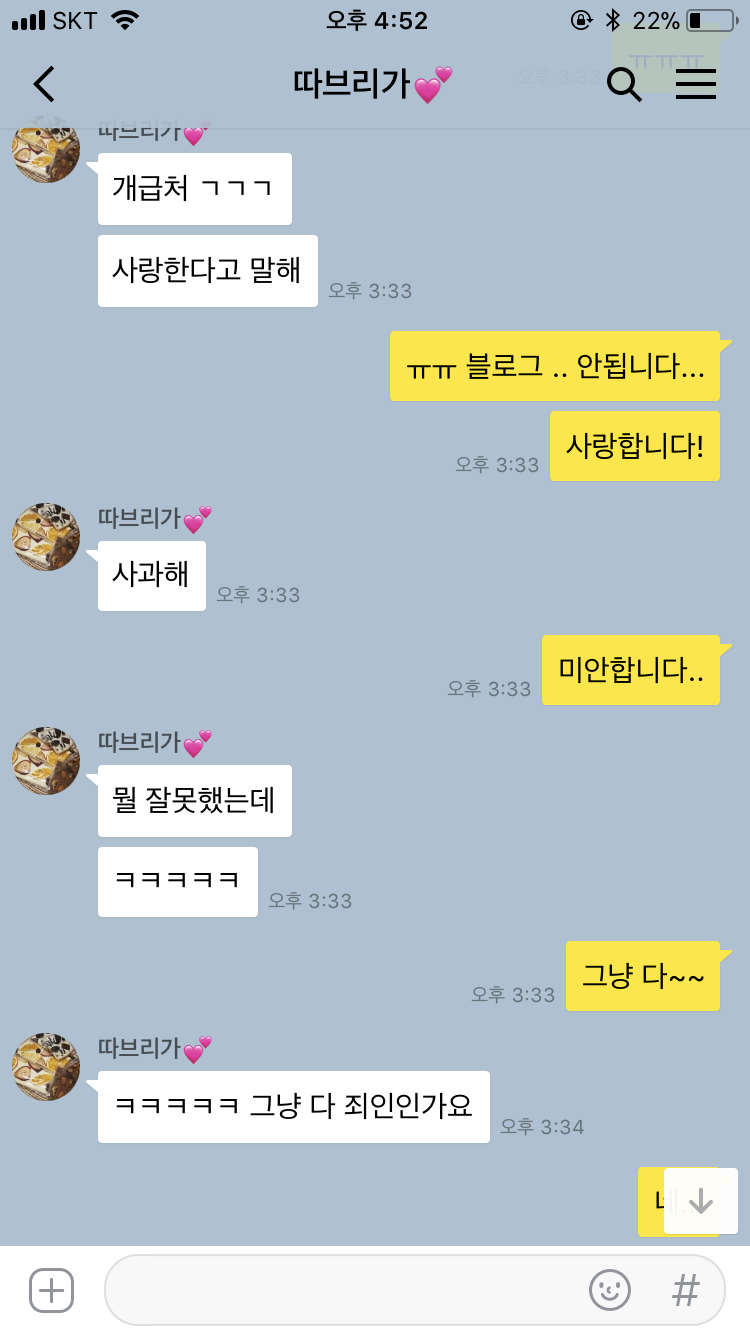The width and height of the screenshot is (750, 1334).
Task: Jump to the latest message arrow
Action: point(701,1201)
